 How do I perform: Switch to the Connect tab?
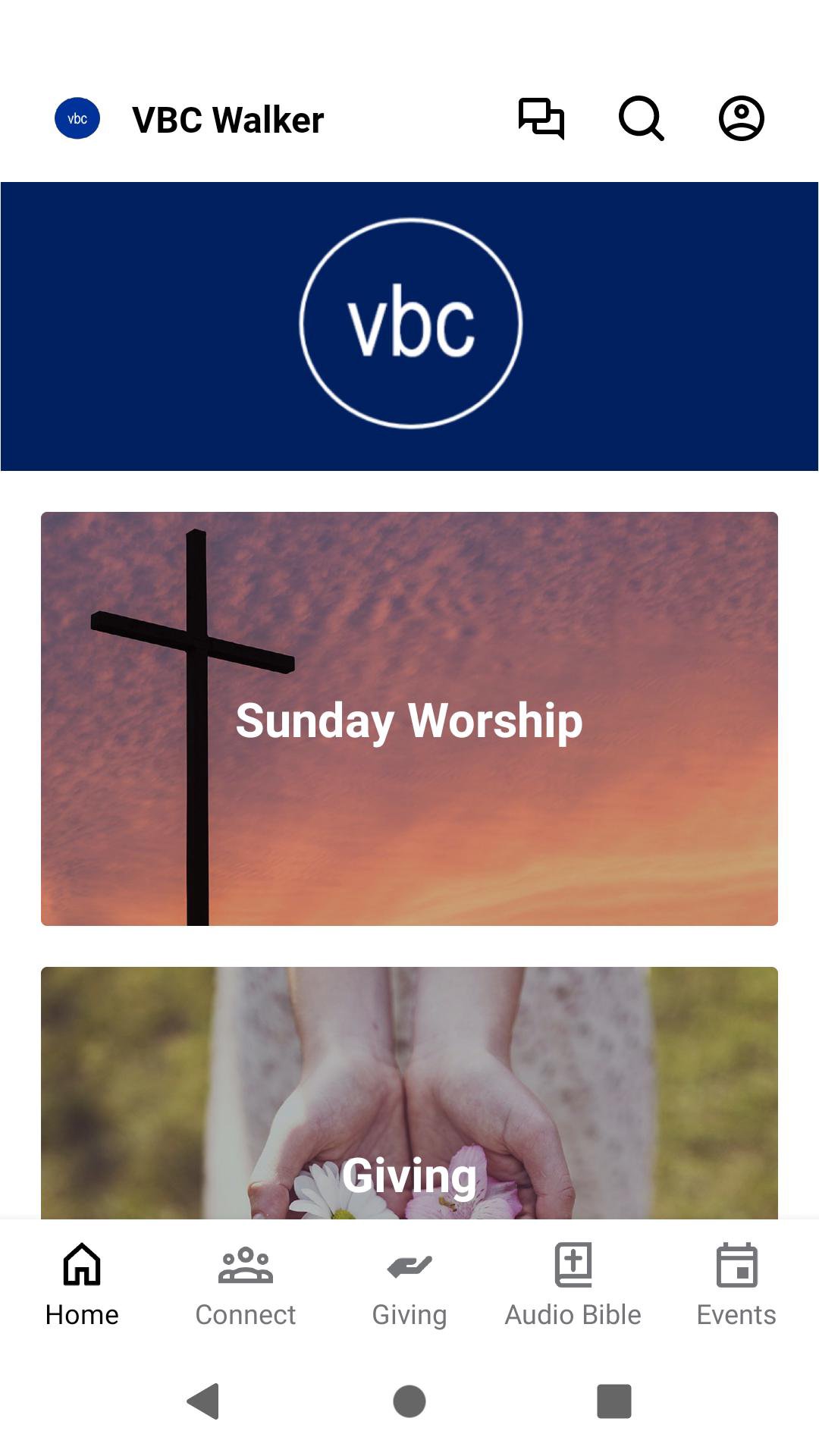click(245, 1285)
